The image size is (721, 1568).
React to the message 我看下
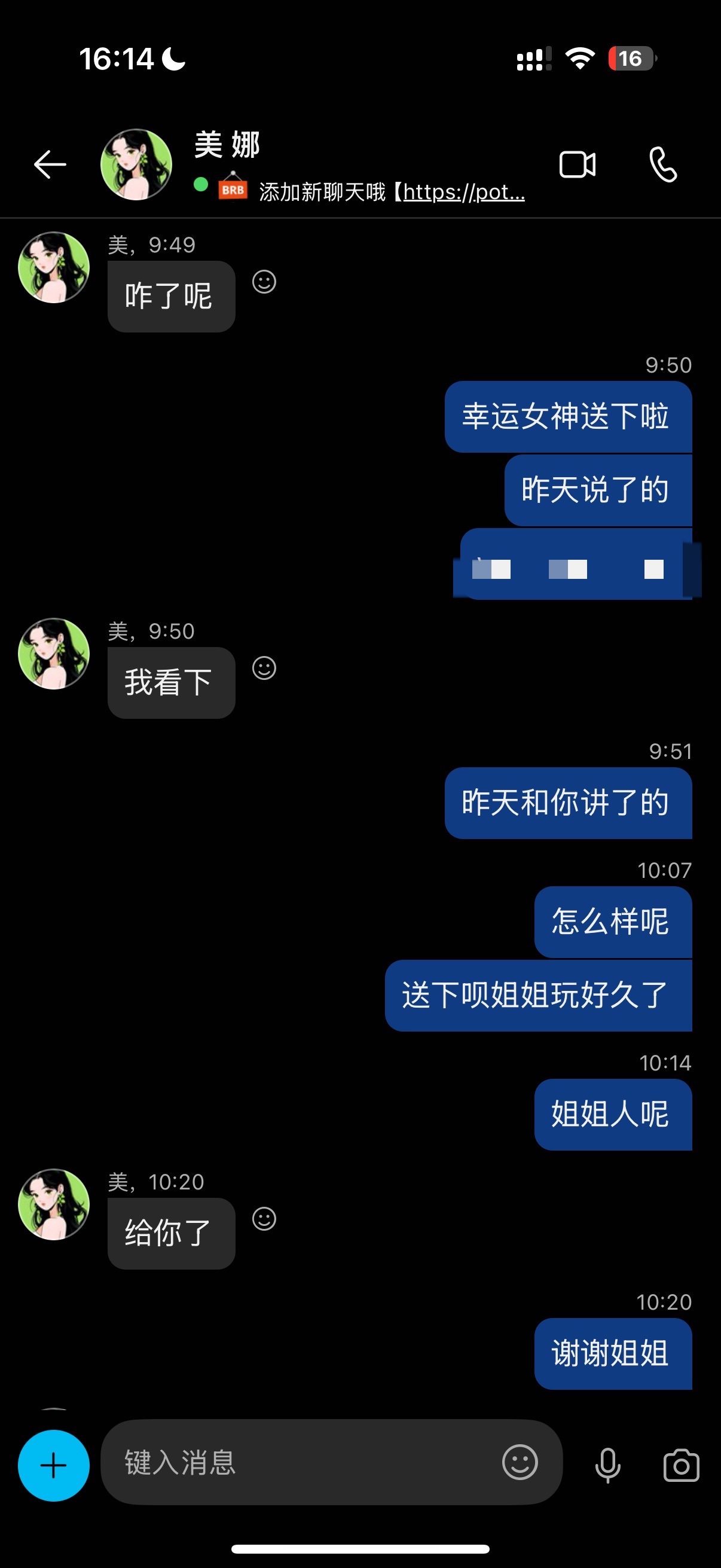click(x=264, y=669)
